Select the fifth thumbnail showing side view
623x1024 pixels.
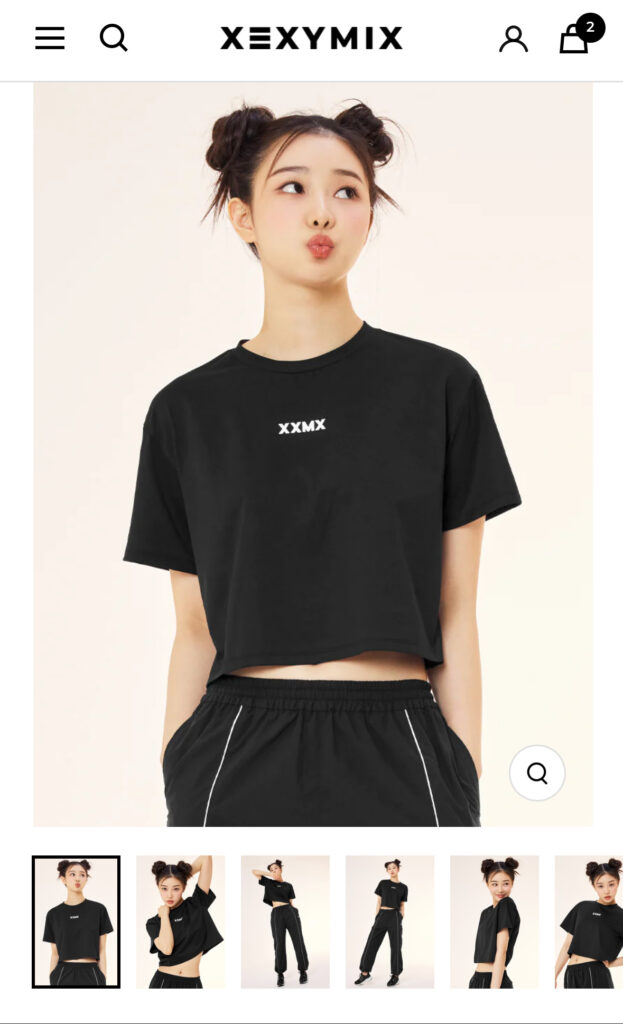(494, 921)
